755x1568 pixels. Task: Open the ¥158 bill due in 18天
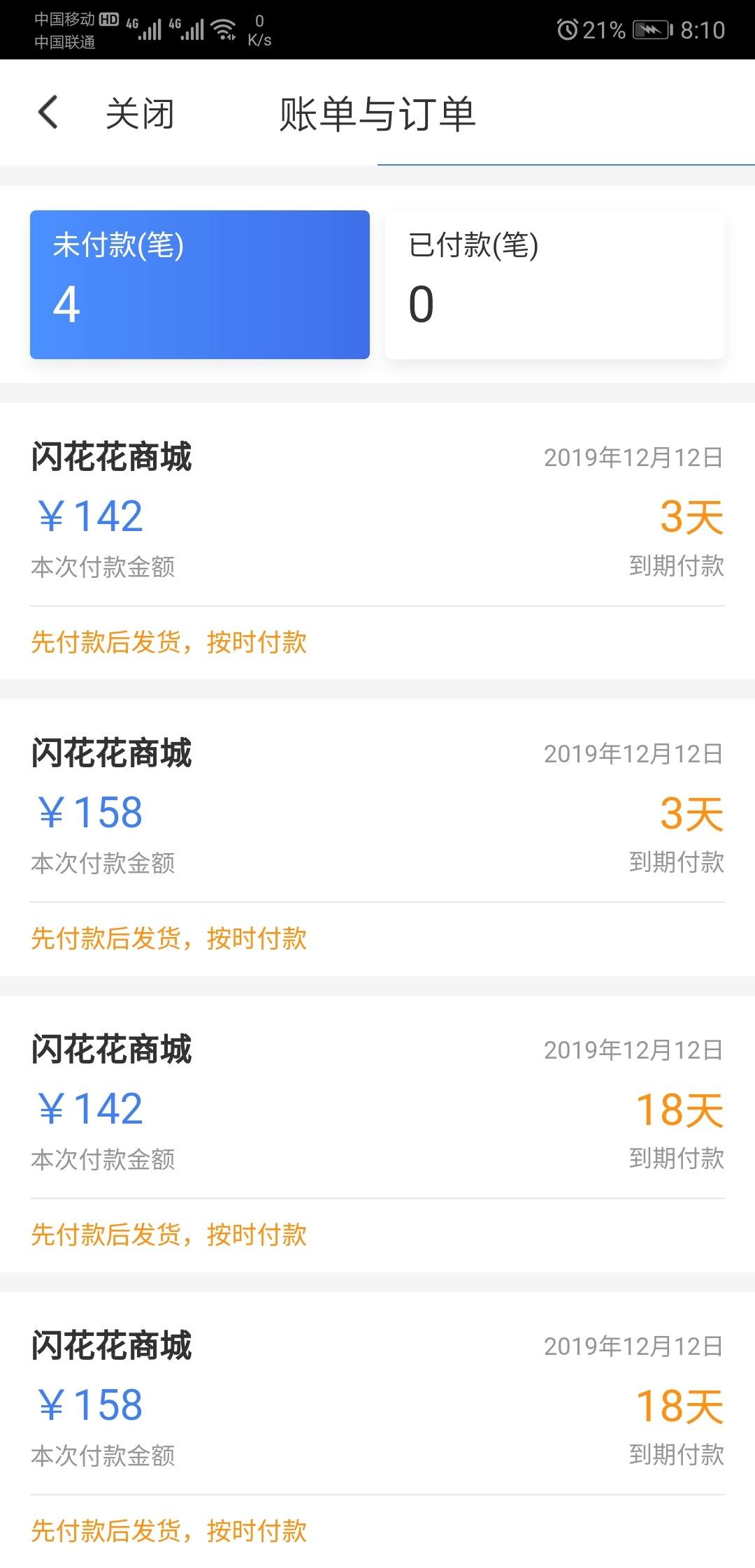pos(377,1430)
